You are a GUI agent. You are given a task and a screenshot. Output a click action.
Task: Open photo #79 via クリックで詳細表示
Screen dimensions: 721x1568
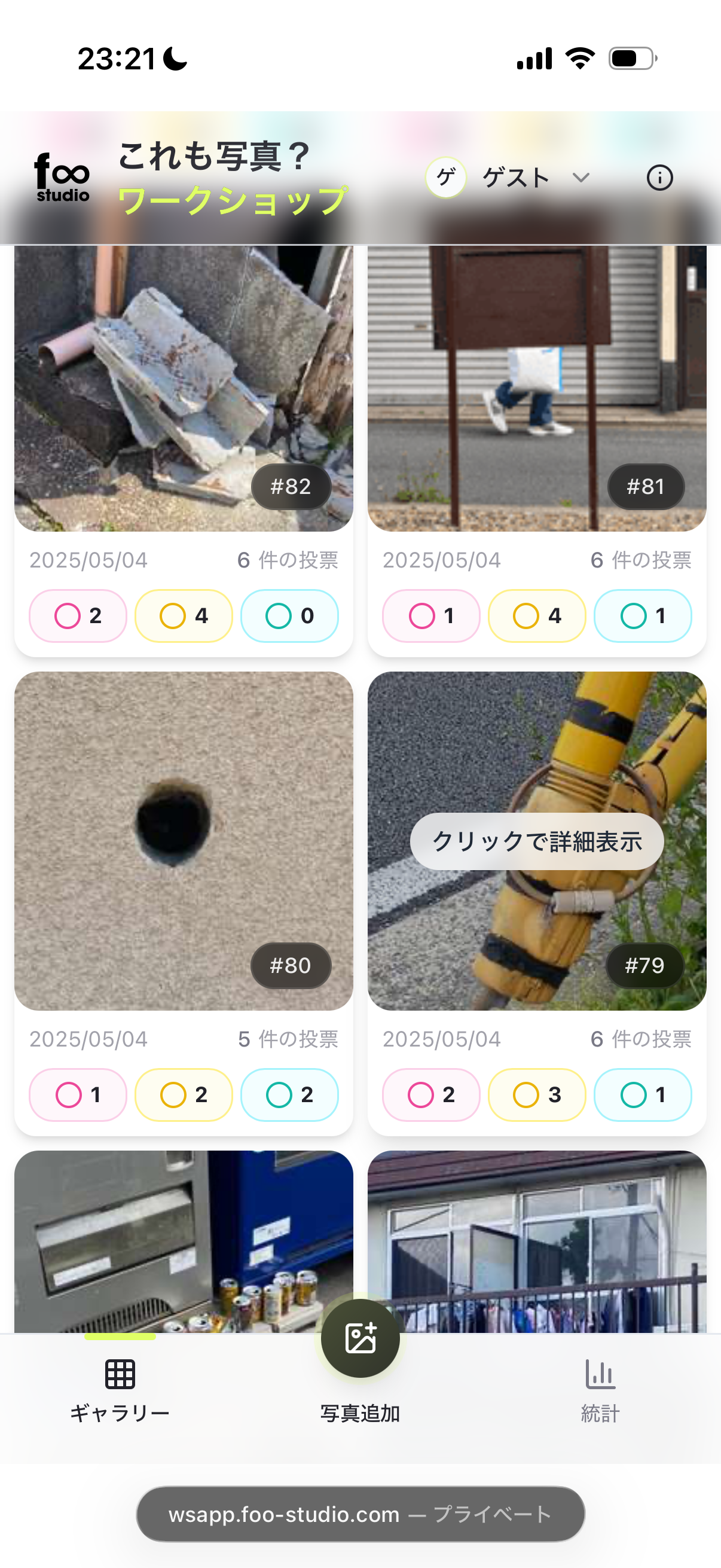pyautogui.click(x=537, y=841)
